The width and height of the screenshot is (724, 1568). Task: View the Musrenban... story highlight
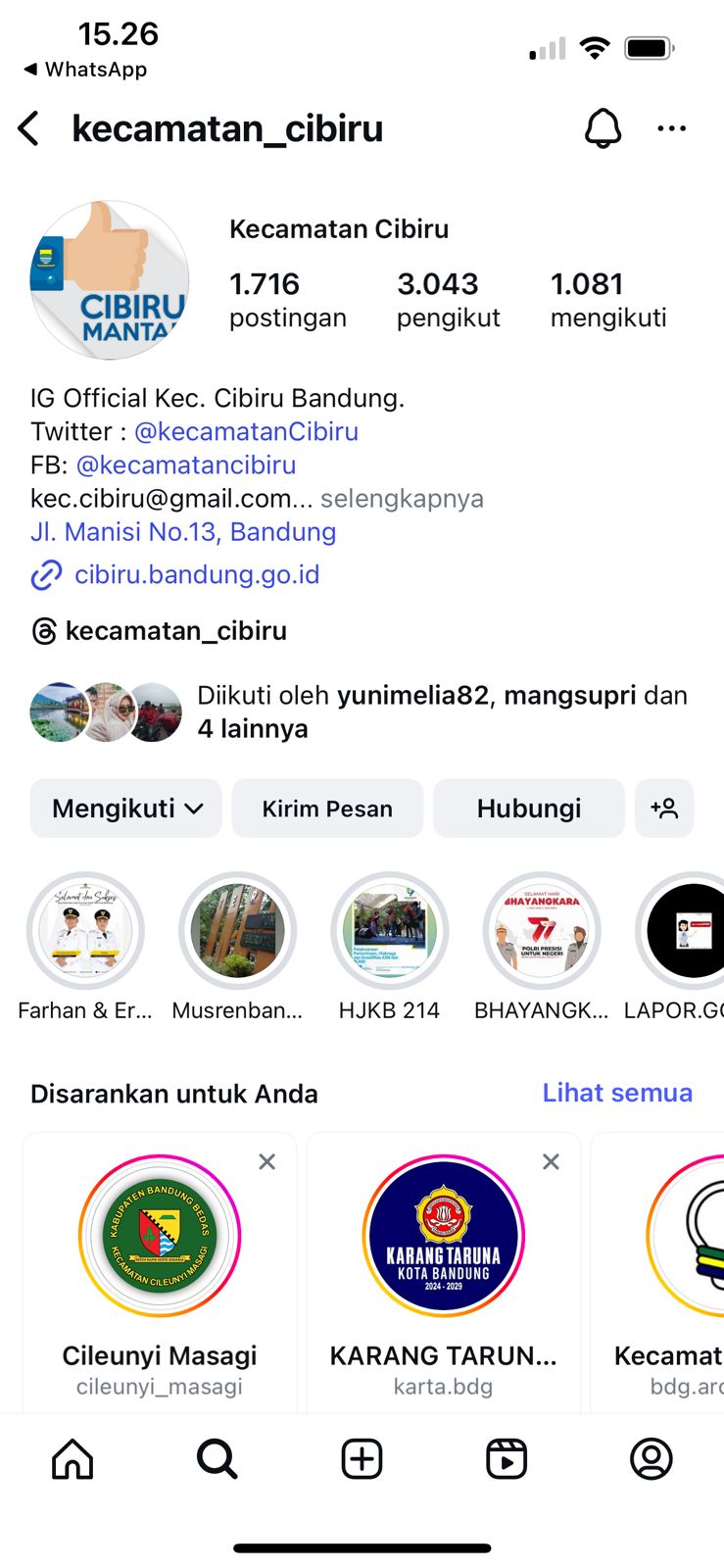pos(237,931)
